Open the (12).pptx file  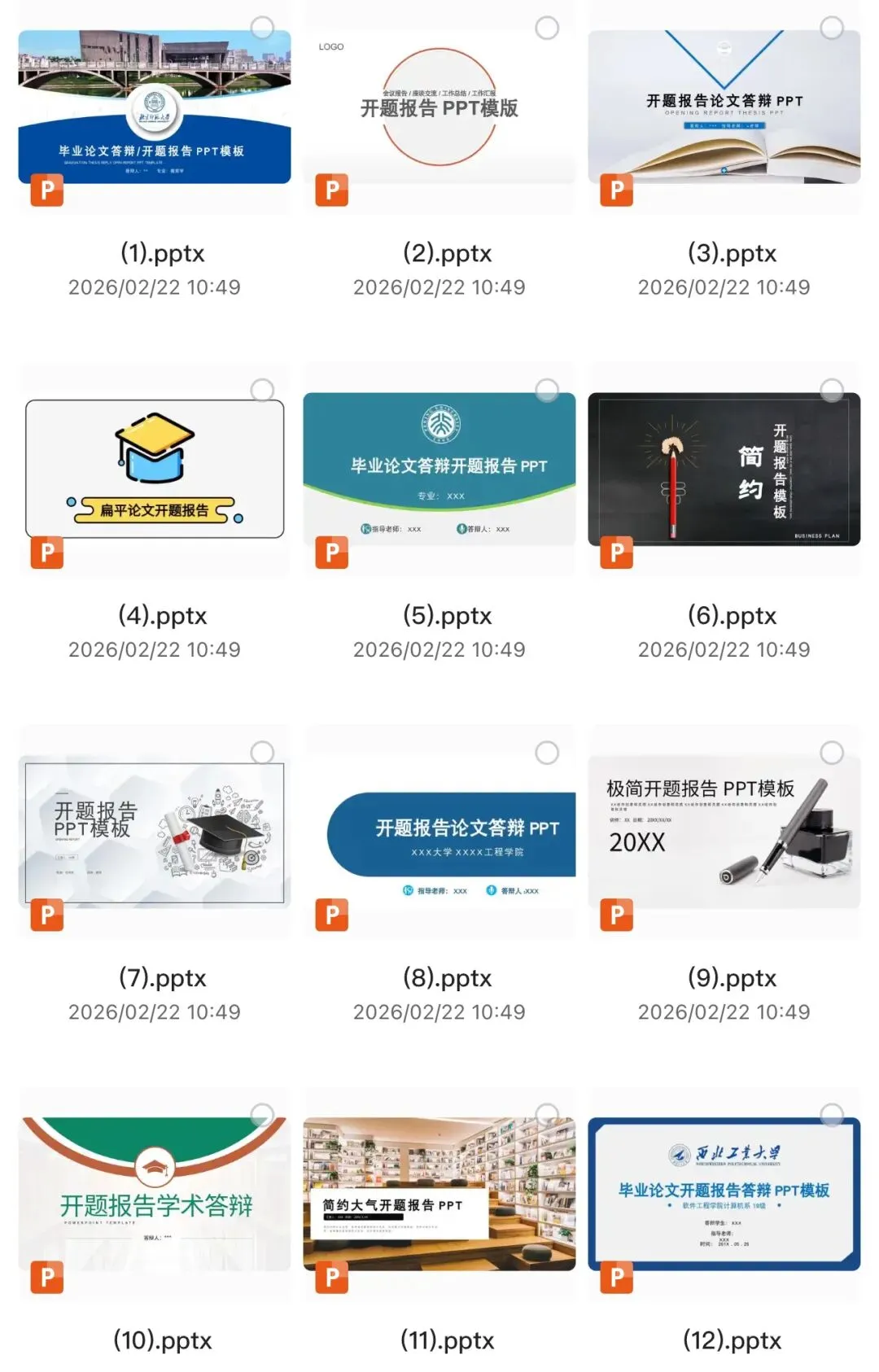(x=724, y=1194)
